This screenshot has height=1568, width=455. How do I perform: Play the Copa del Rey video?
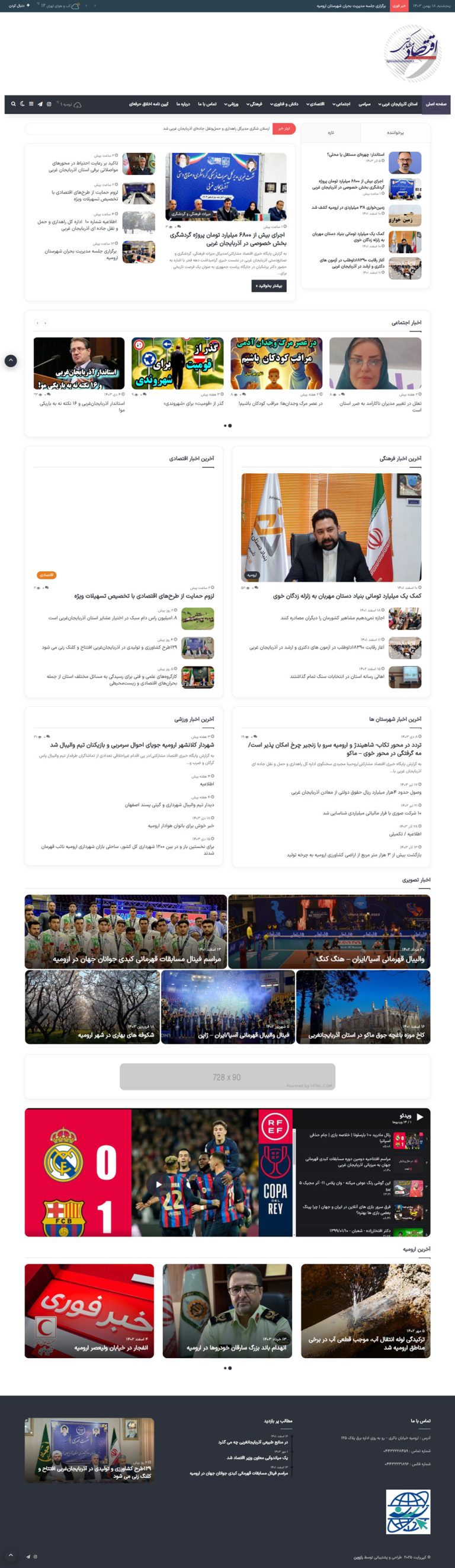159,1184
